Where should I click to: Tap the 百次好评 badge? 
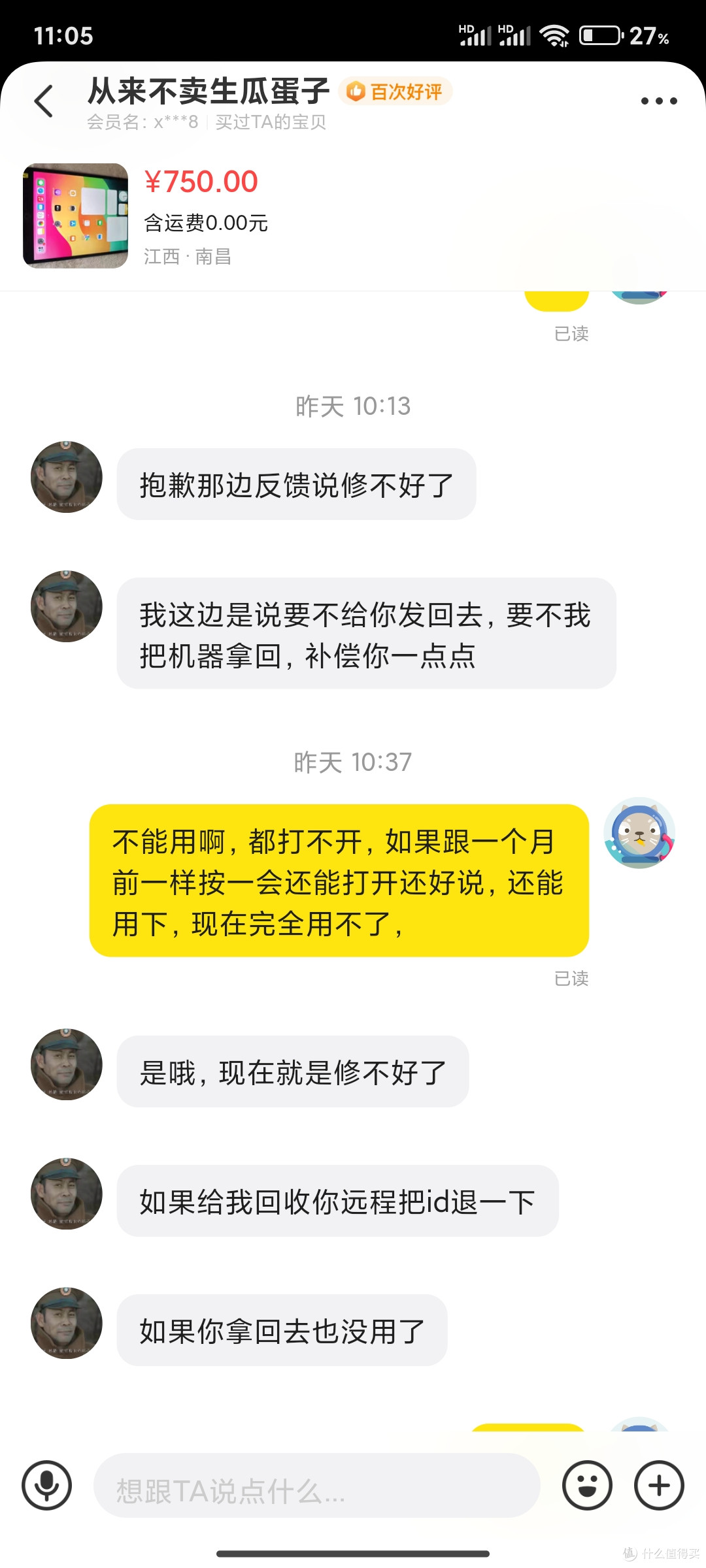[395, 91]
